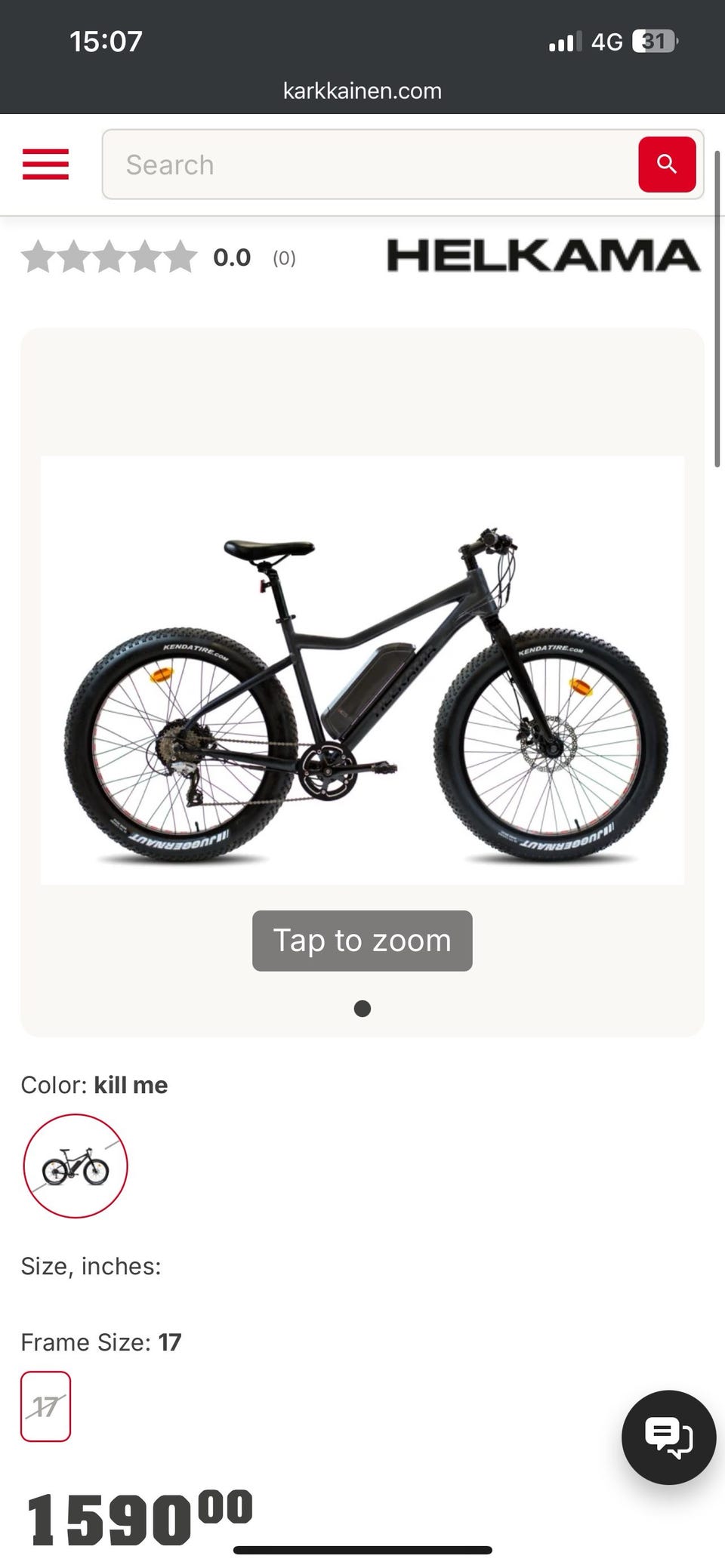Tap the karkkainen.com address bar
This screenshot has height=1568, width=725.
pyautogui.click(x=362, y=91)
